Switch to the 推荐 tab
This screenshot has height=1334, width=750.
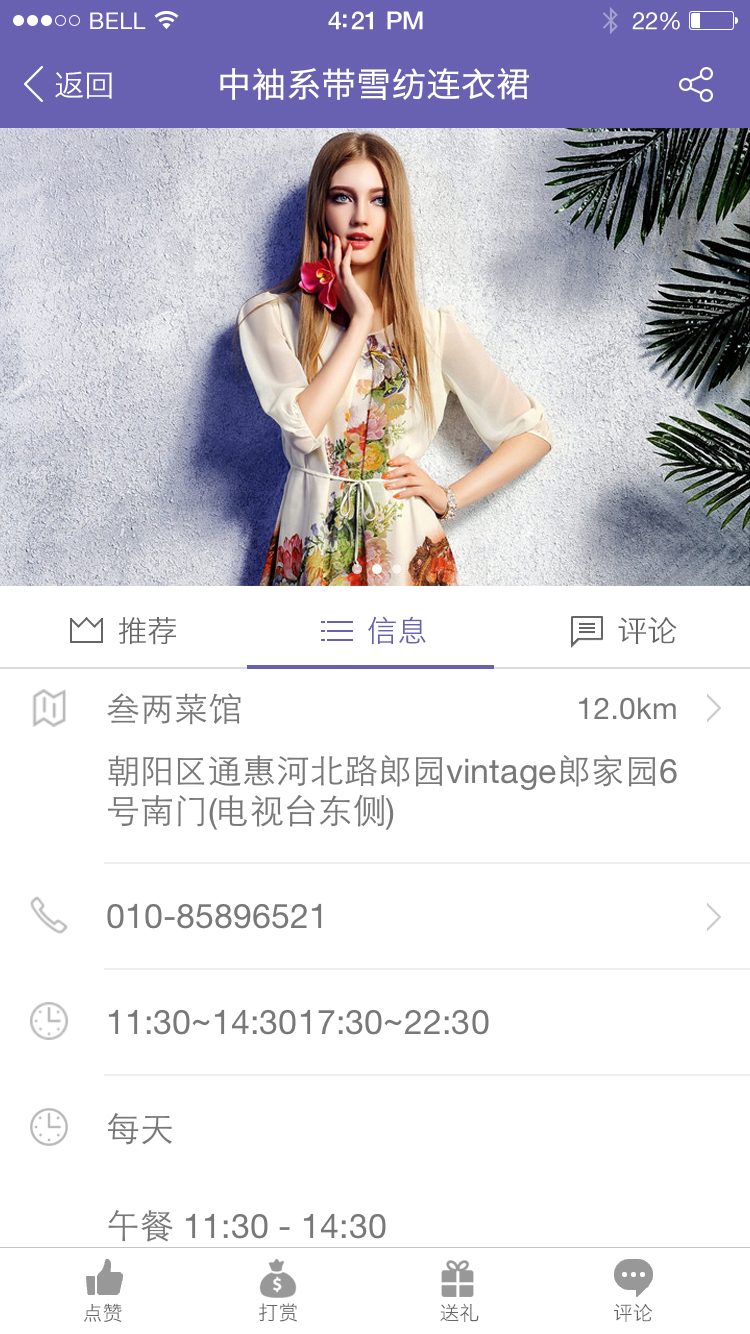point(123,630)
